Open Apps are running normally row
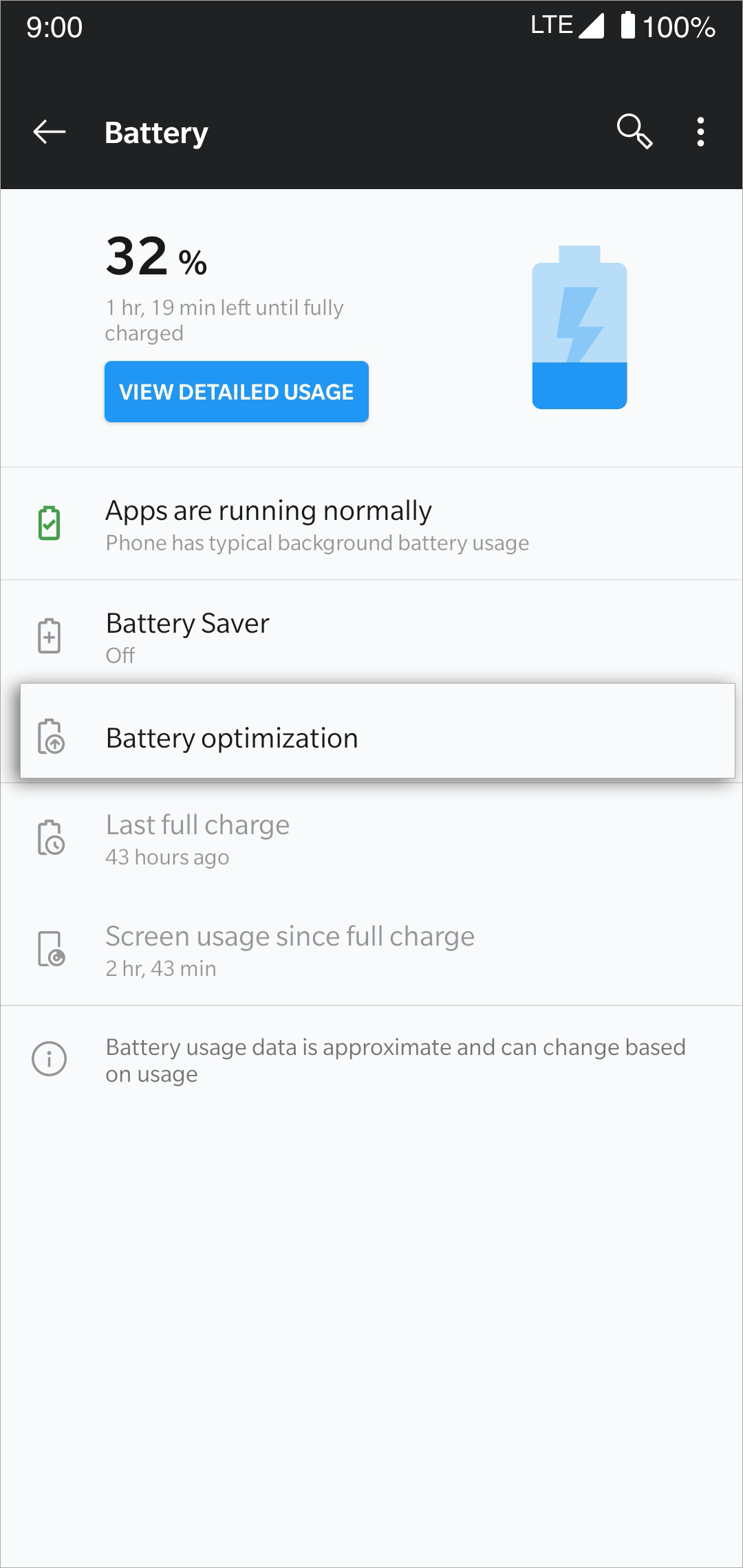 [x=371, y=524]
